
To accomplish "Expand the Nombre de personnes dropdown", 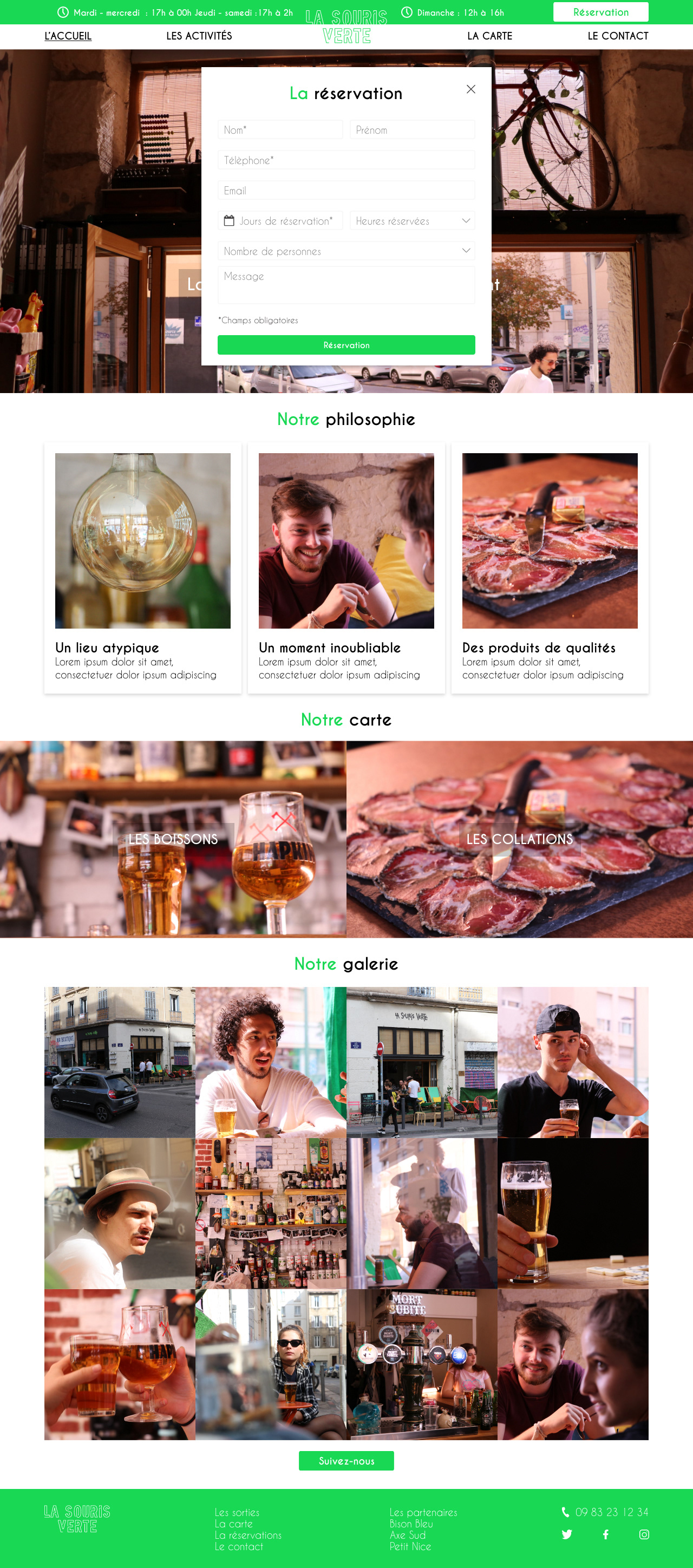I will [345, 251].
